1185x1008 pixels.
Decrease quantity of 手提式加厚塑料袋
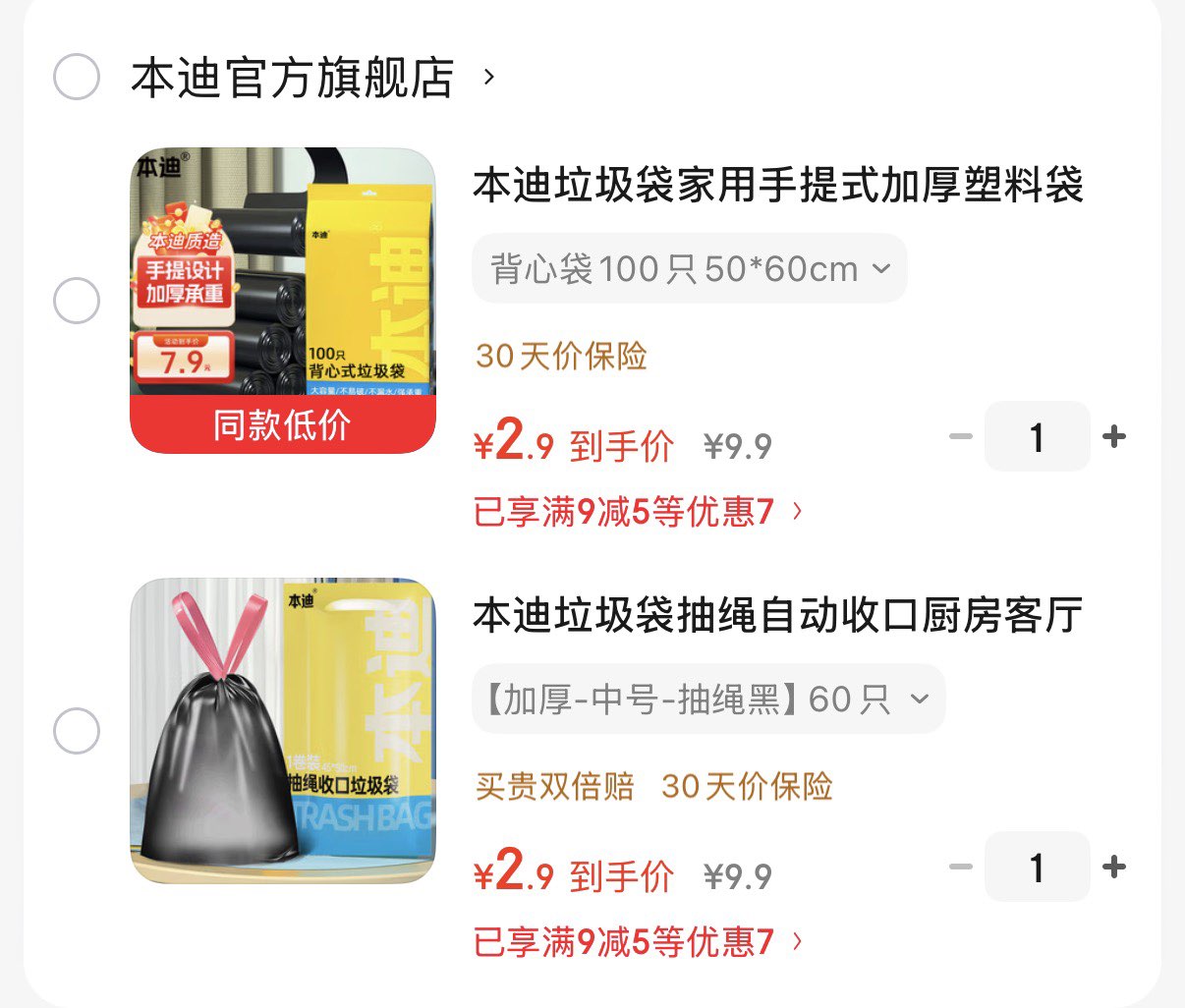point(961,436)
